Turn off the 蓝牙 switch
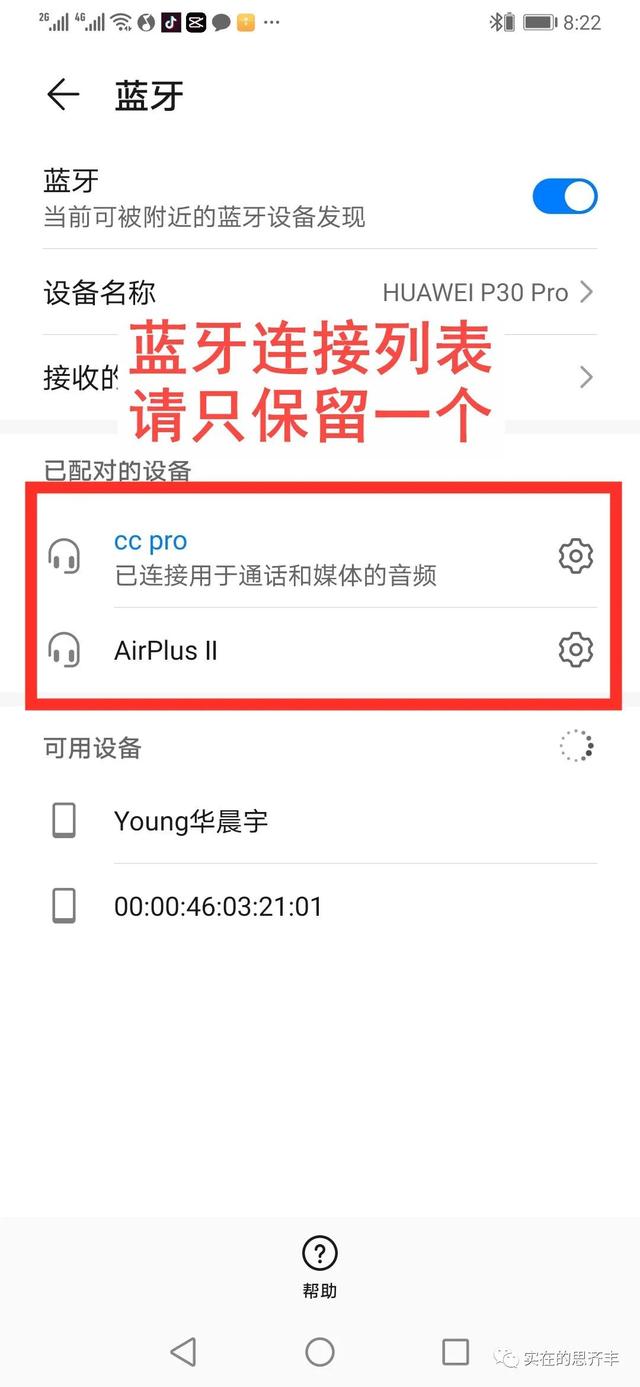The height and width of the screenshot is (1387, 640). pos(564,196)
